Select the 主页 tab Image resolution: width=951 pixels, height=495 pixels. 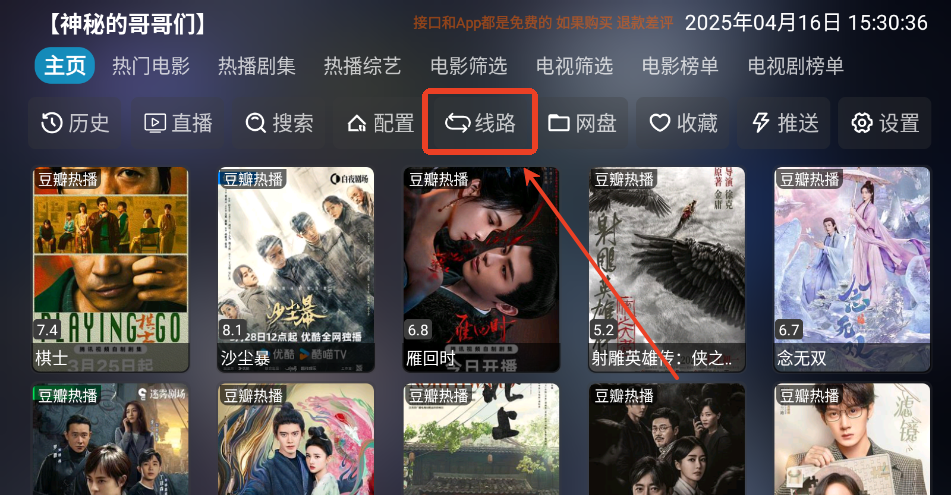coord(65,66)
